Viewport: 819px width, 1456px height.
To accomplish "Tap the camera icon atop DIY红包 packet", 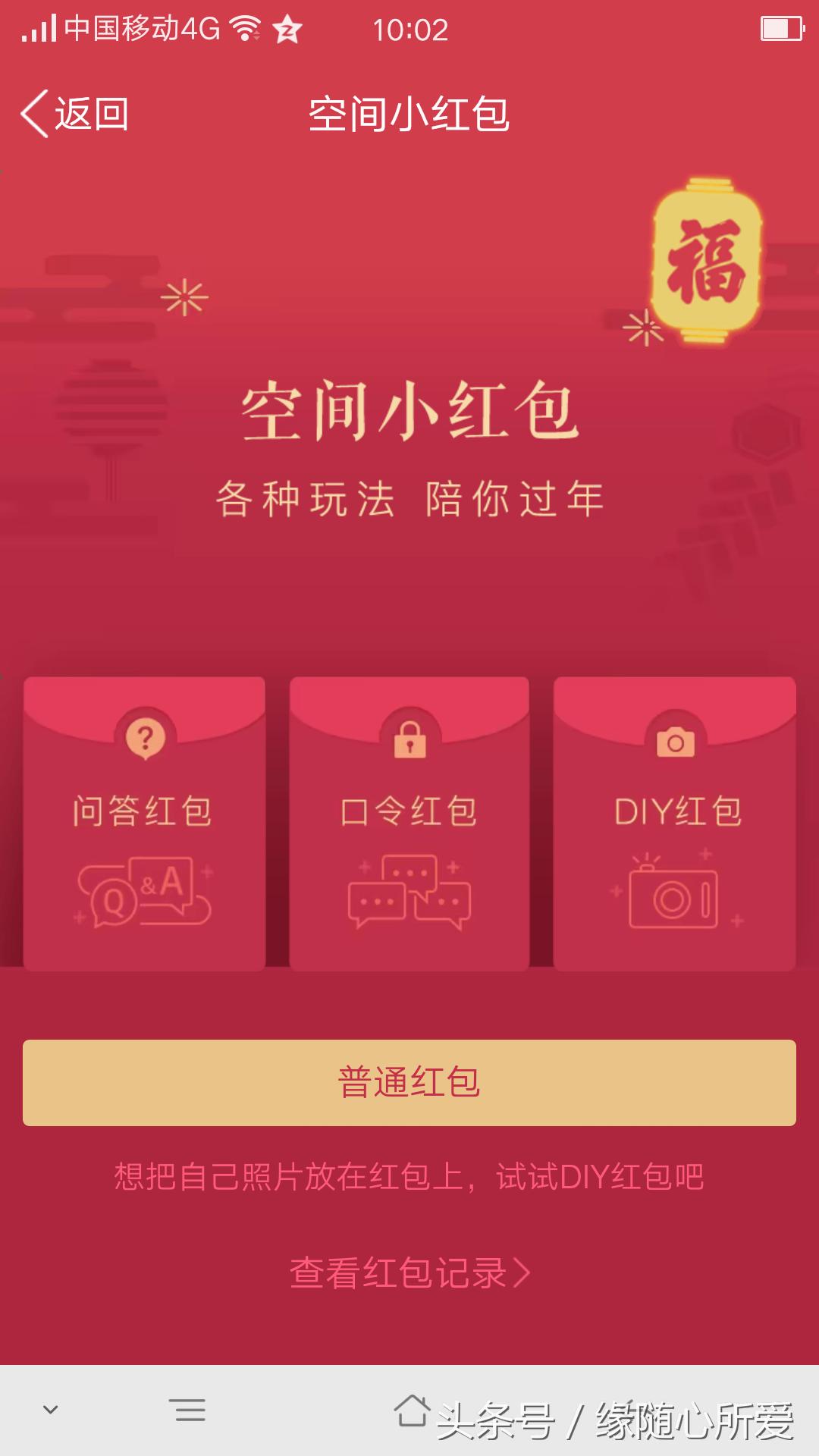I will coord(675,739).
